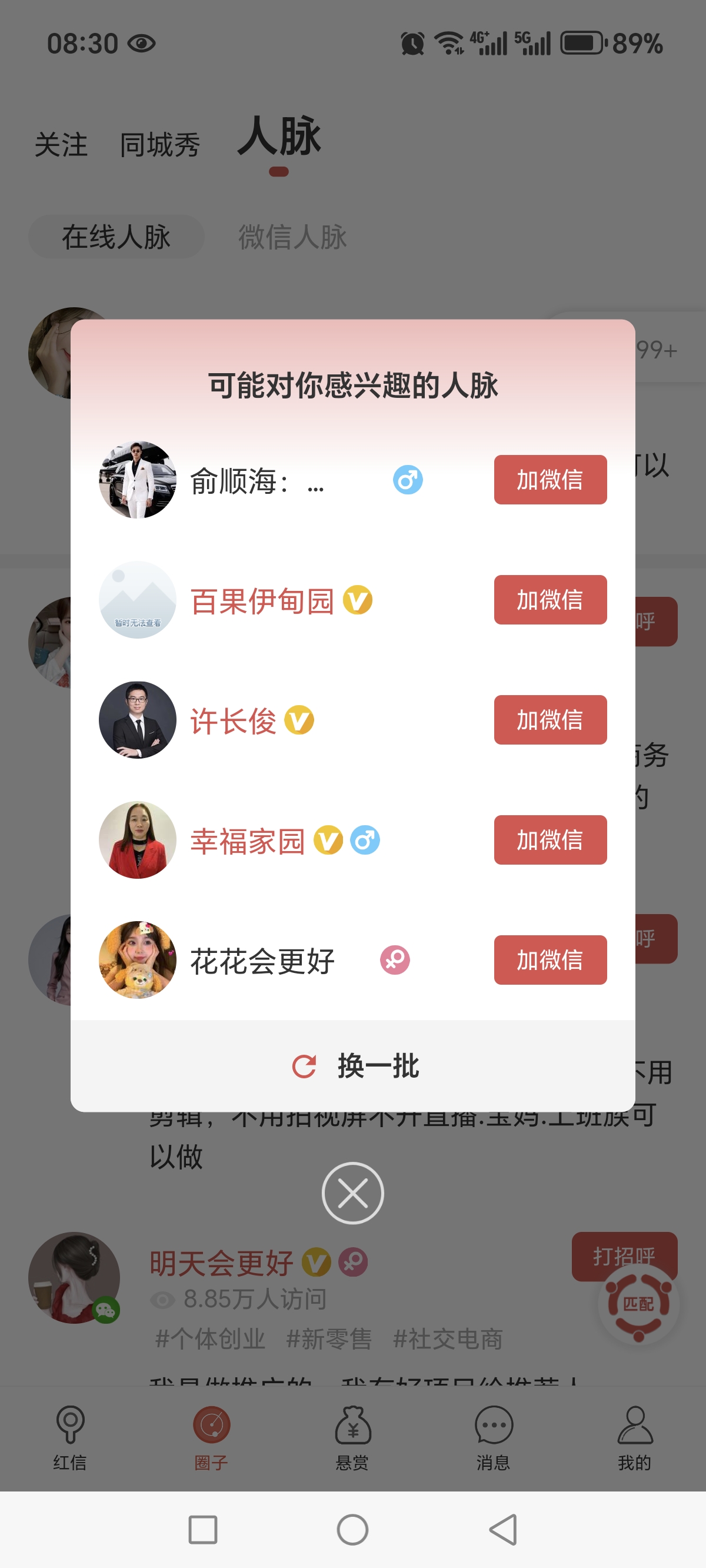Add 俞顺海 on WeChat
Viewport: 706px width, 1568px height.
click(x=550, y=480)
